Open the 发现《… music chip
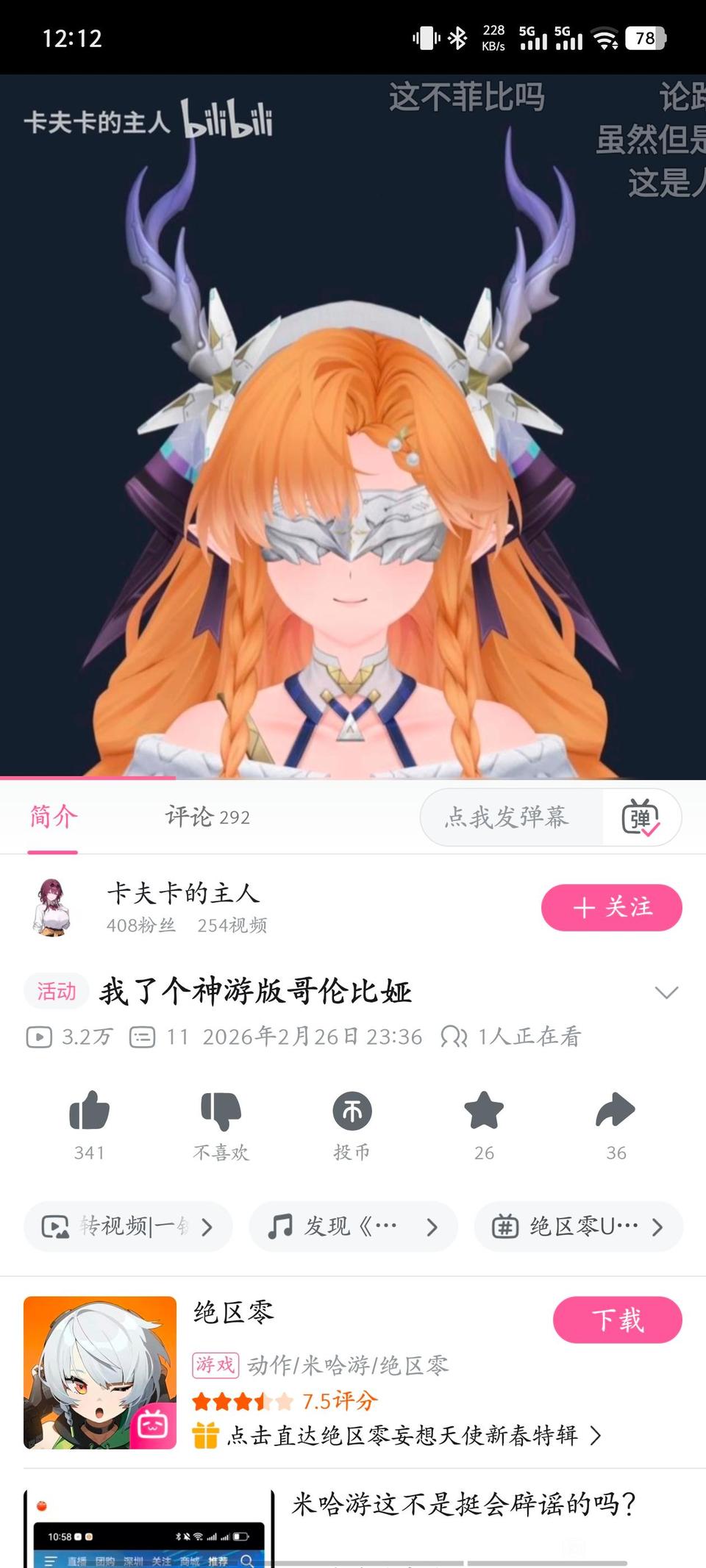The height and width of the screenshot is (1568, 706). [x=353, y=1226]
